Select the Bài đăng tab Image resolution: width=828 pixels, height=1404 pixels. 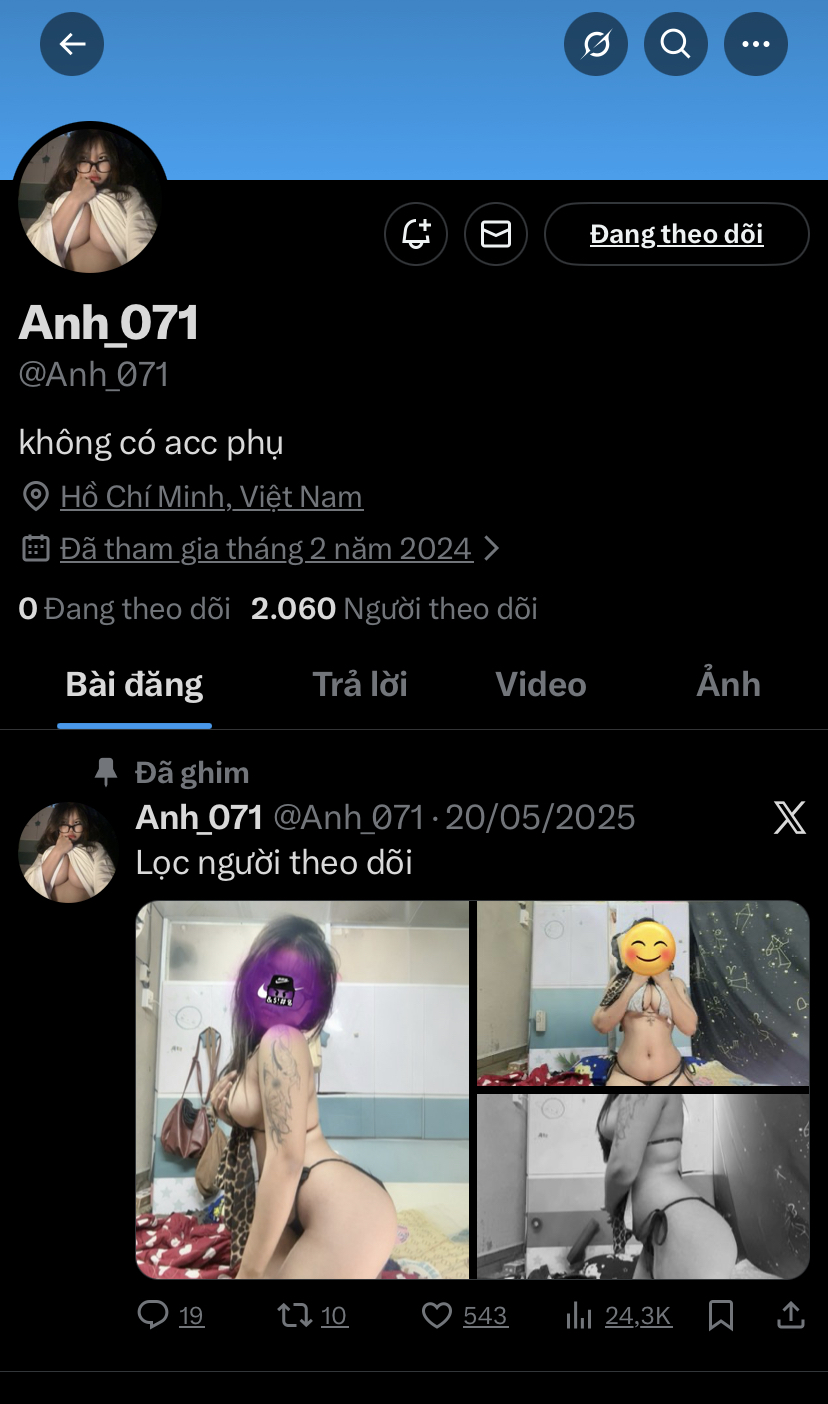[134, 685]
